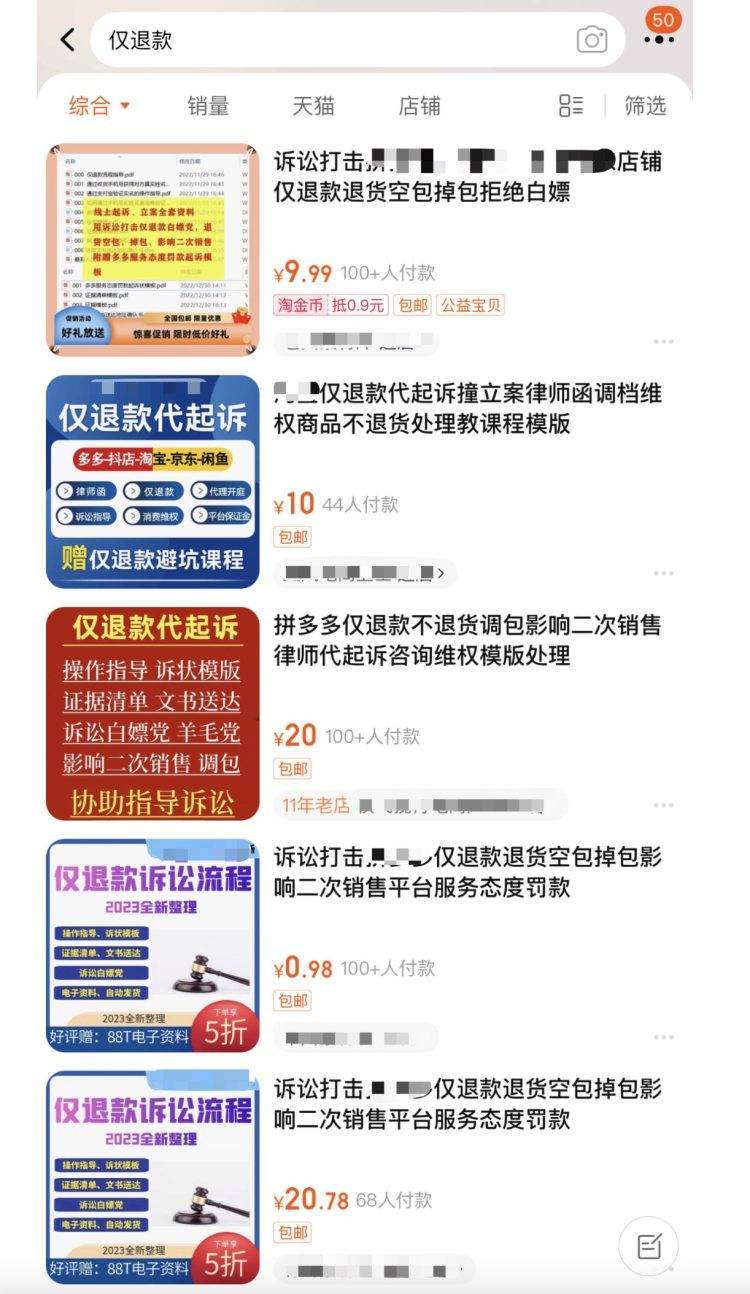Go back using the back arrow
This screenshot has height=1294, width=750.
pyautogui.click(x=67, y=40)
